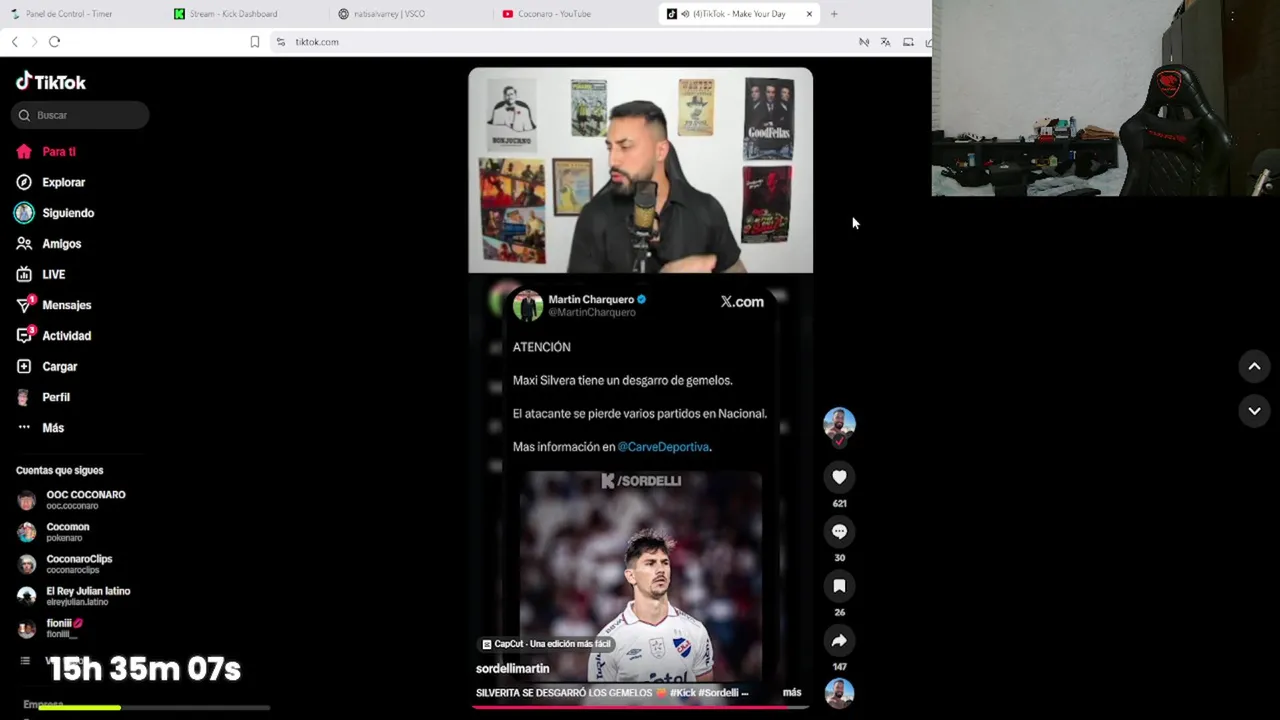Image resolution: width=1280 pixels, height=720 pixels.
Task: Like the sordellimartin video
Action: click(839, 477)
